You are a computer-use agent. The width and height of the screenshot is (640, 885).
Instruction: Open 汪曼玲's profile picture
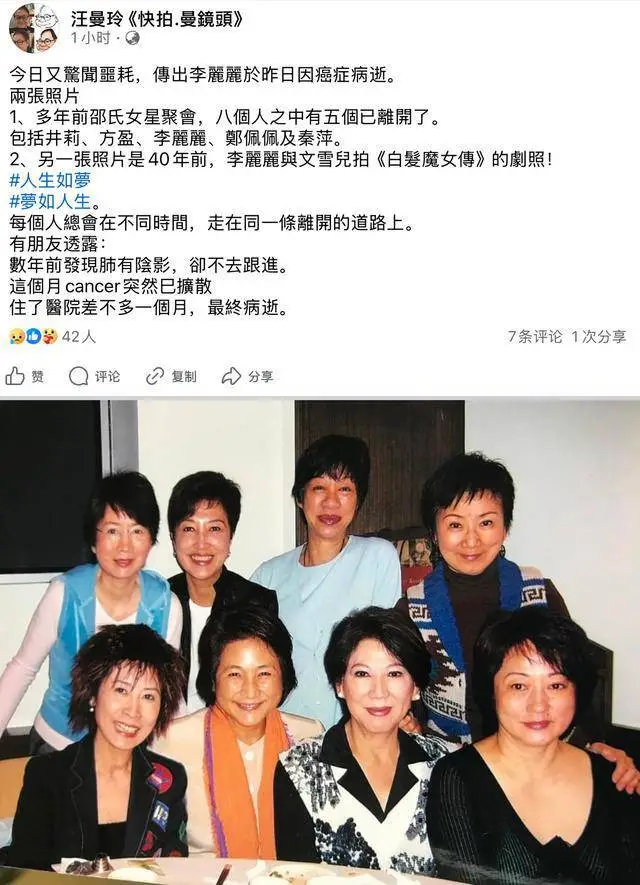[33, 27]
